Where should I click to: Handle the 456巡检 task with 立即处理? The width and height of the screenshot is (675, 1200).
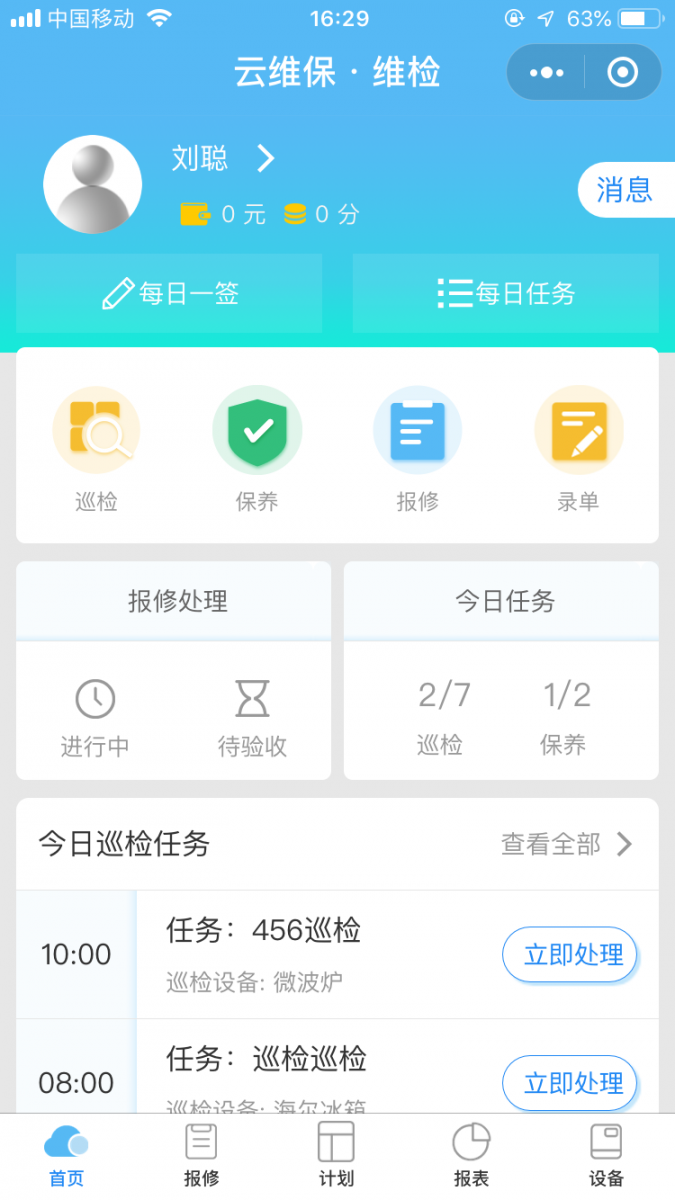(569, 955)
